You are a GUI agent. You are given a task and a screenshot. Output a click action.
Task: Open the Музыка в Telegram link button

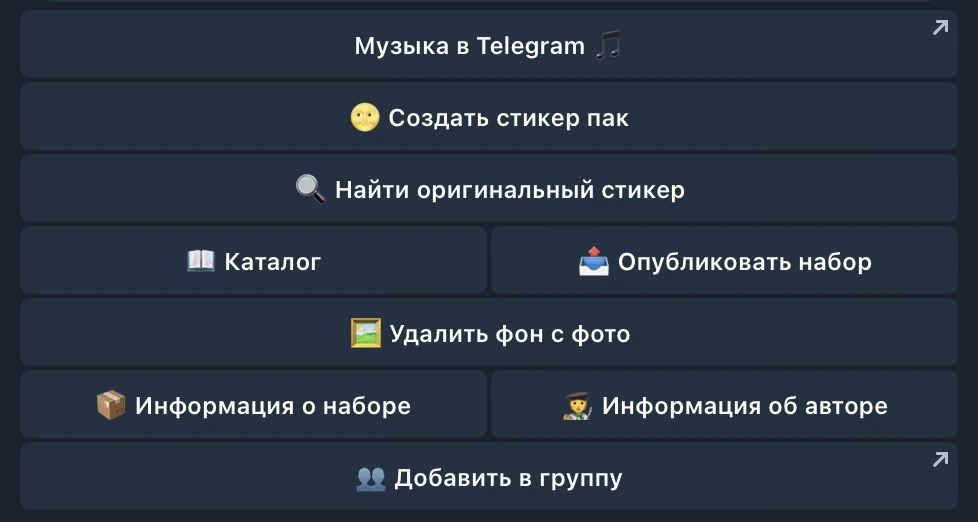point(488,44)
